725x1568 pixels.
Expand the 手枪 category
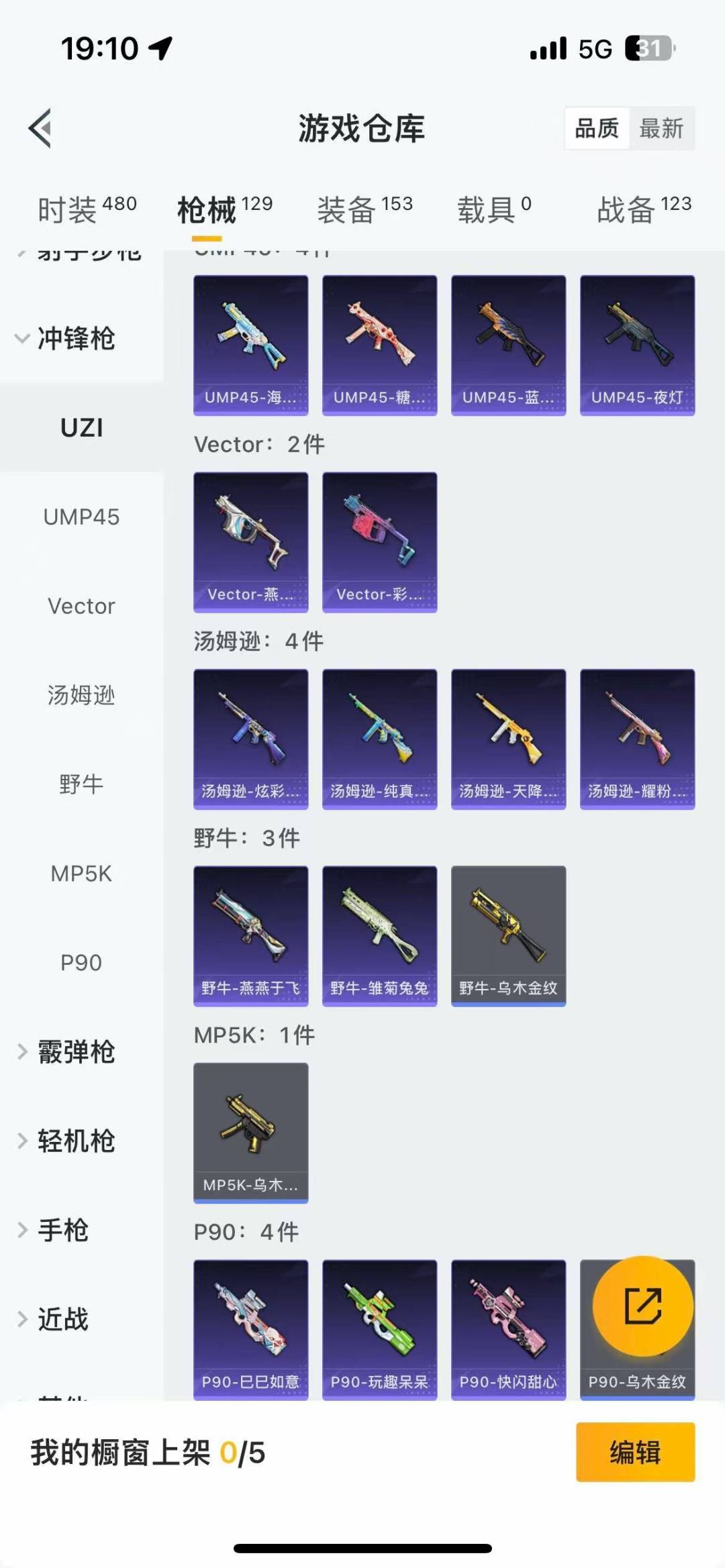click(x=54, y=1230)
